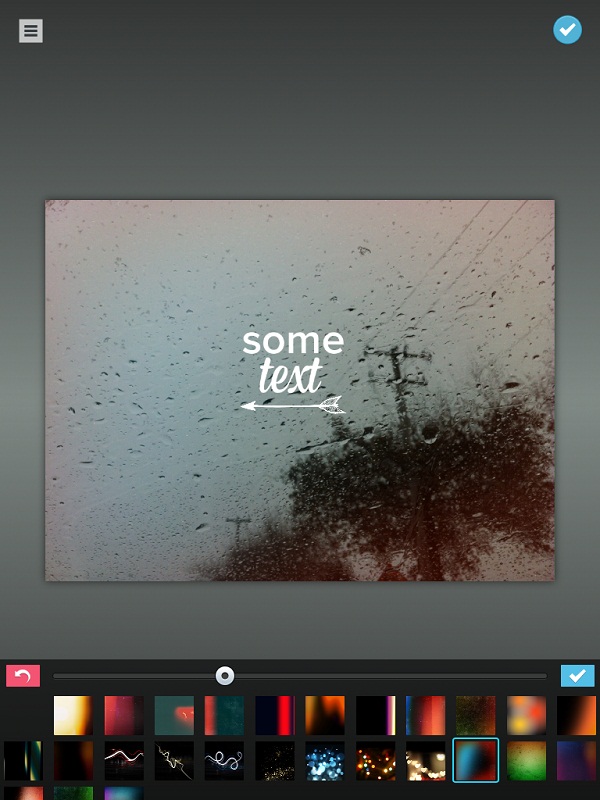
Task: Tap the pink undo arrow button
Action: [23, 676]
